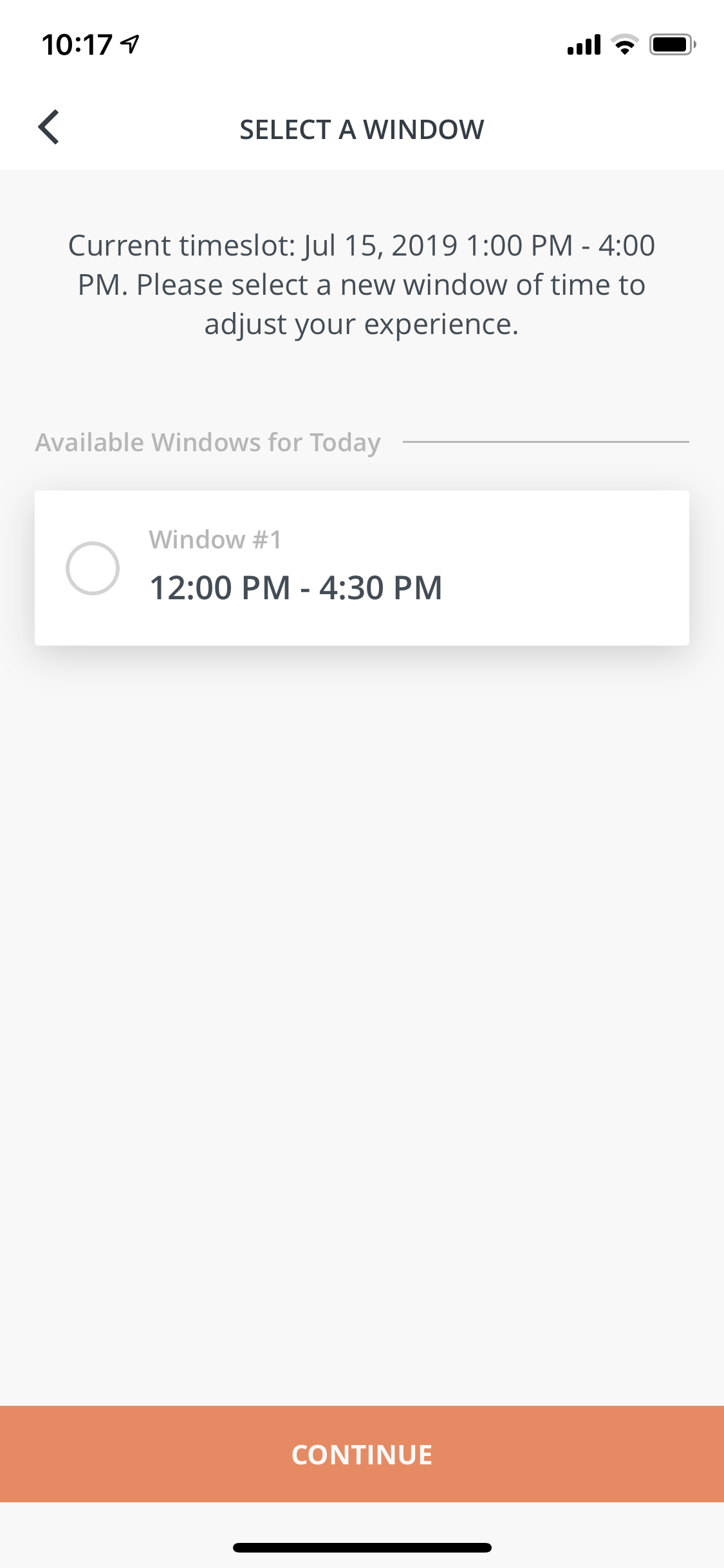Tap the Continue button
The image size is (724, 1568).
(362, 1454)
